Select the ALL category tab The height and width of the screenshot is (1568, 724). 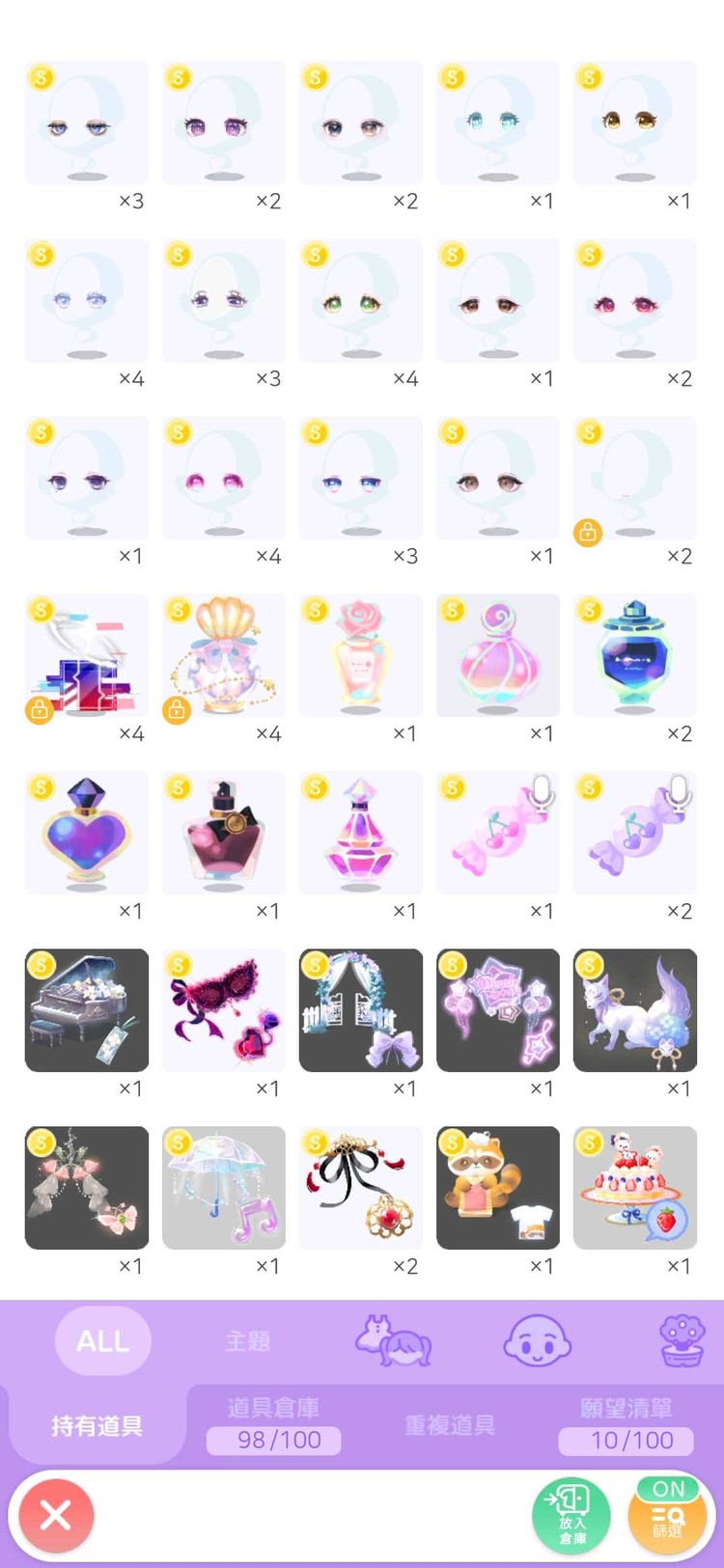[102, 1340]
